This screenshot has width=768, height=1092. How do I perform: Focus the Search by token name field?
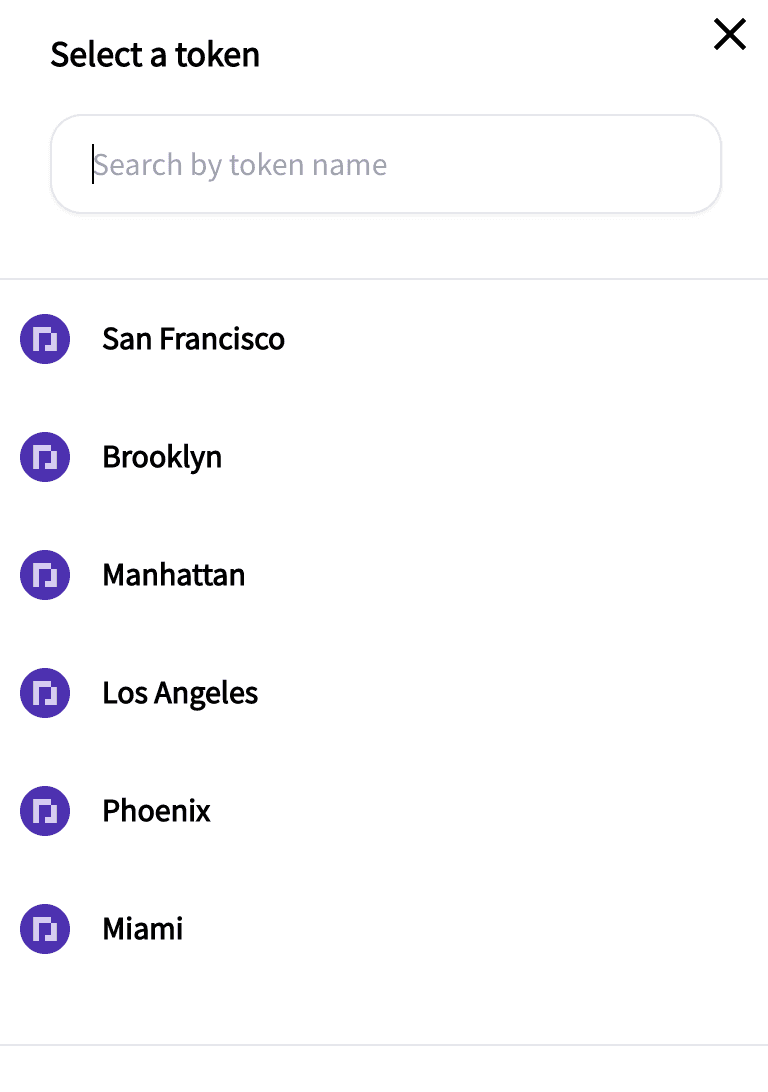[x=386, y=164]
